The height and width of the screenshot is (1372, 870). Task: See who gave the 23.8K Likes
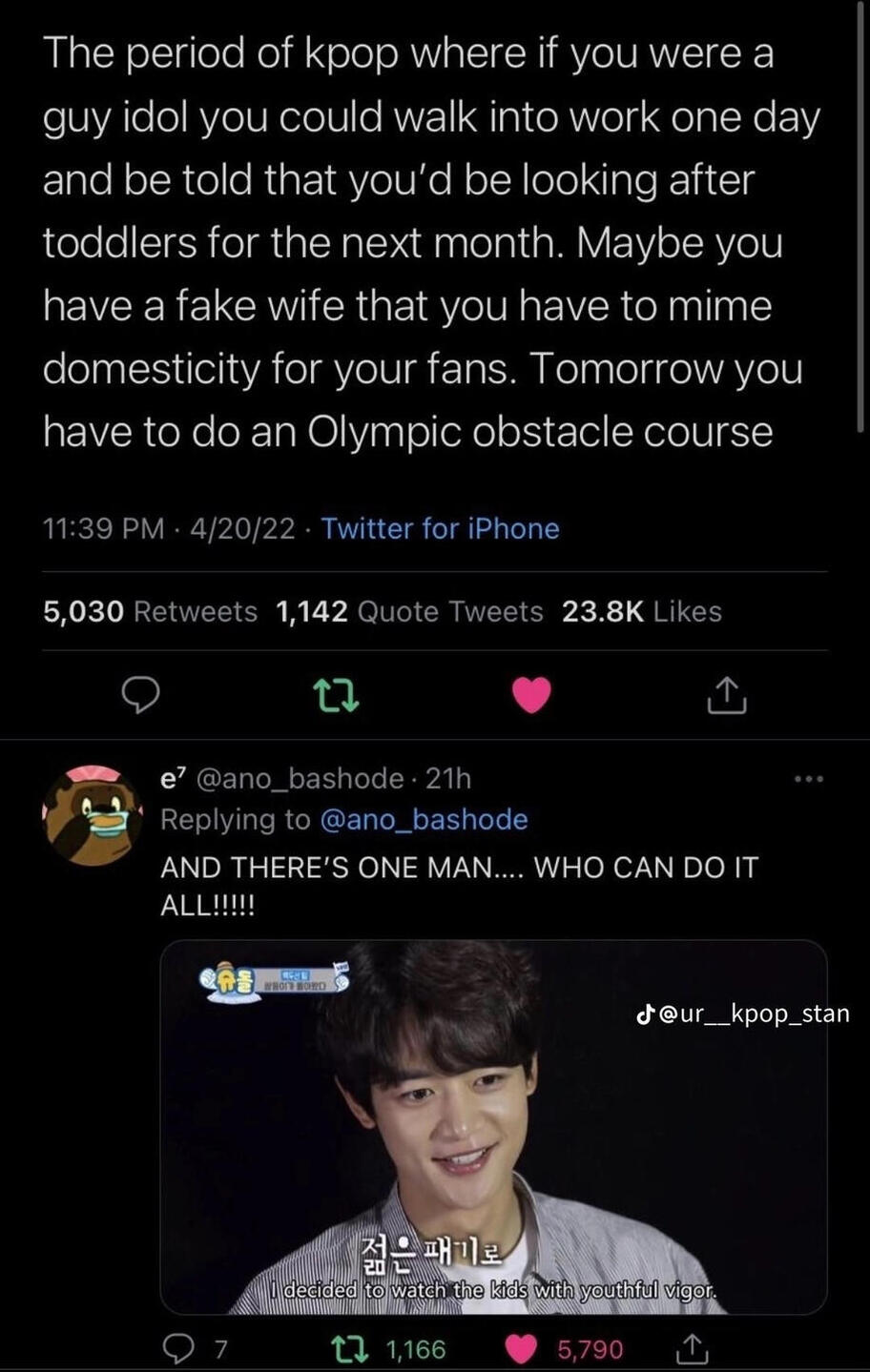642,611
